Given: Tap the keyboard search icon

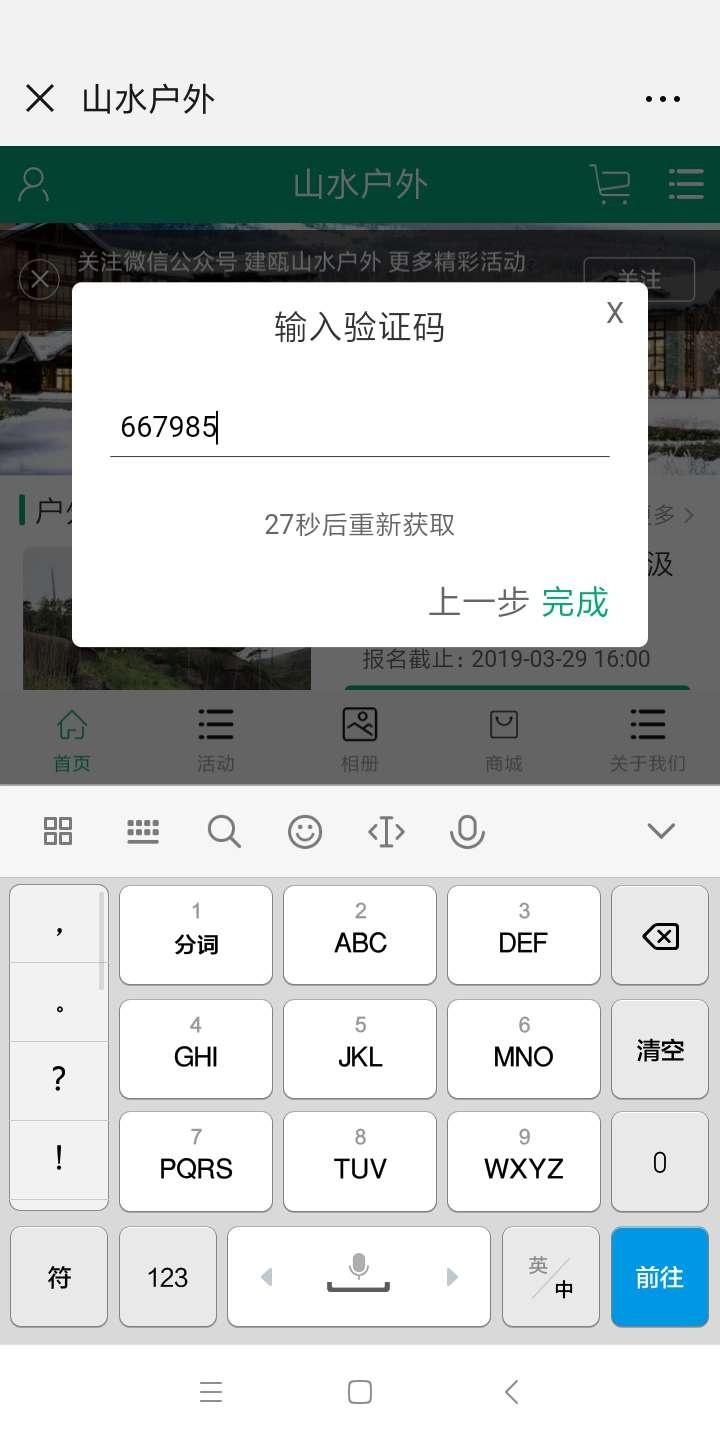Looking at the screenshot, I should (x=224, y=831).
